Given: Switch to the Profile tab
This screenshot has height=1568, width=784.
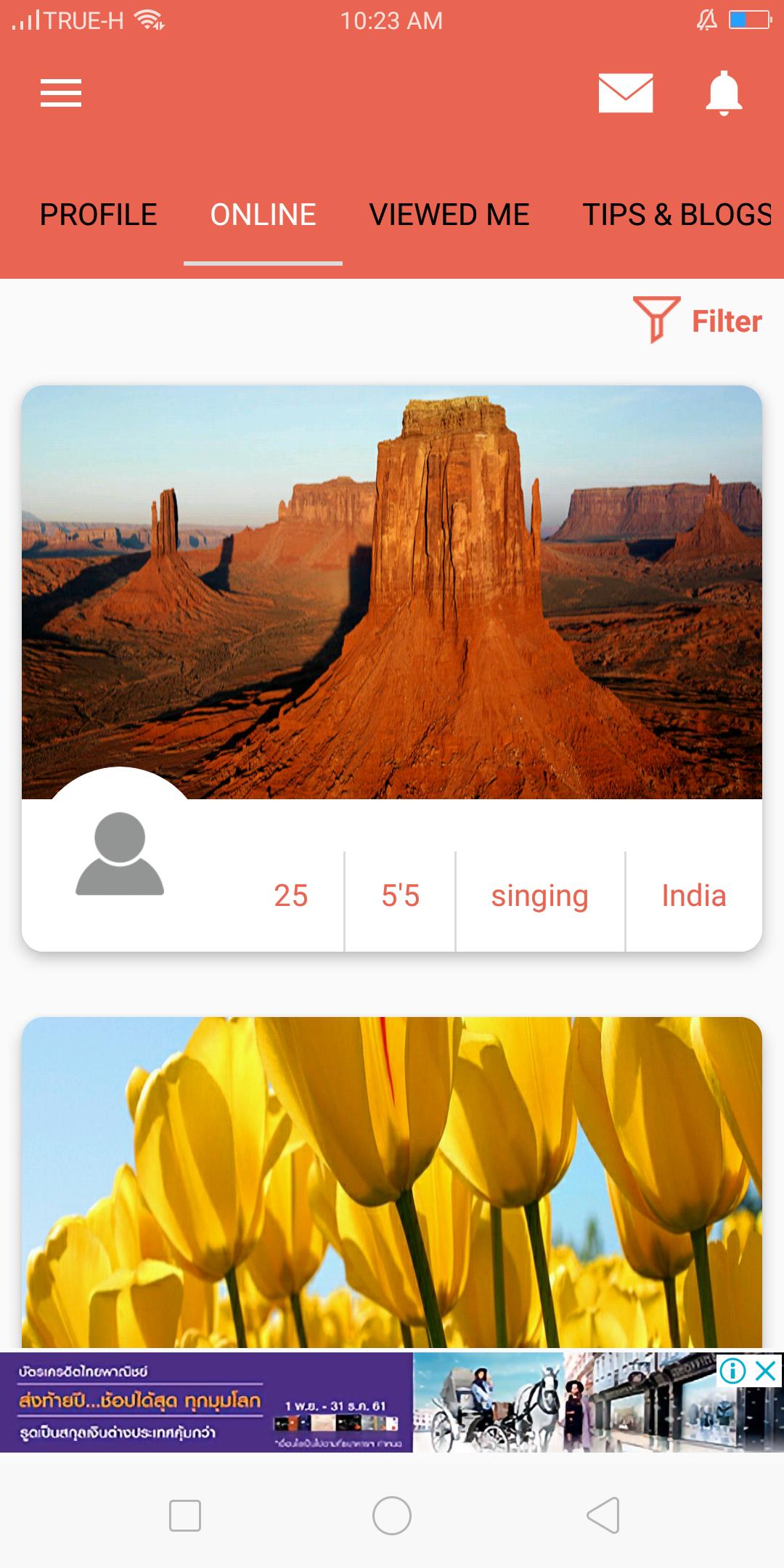Looking at the screenshot, I should (x=98, y=215).
